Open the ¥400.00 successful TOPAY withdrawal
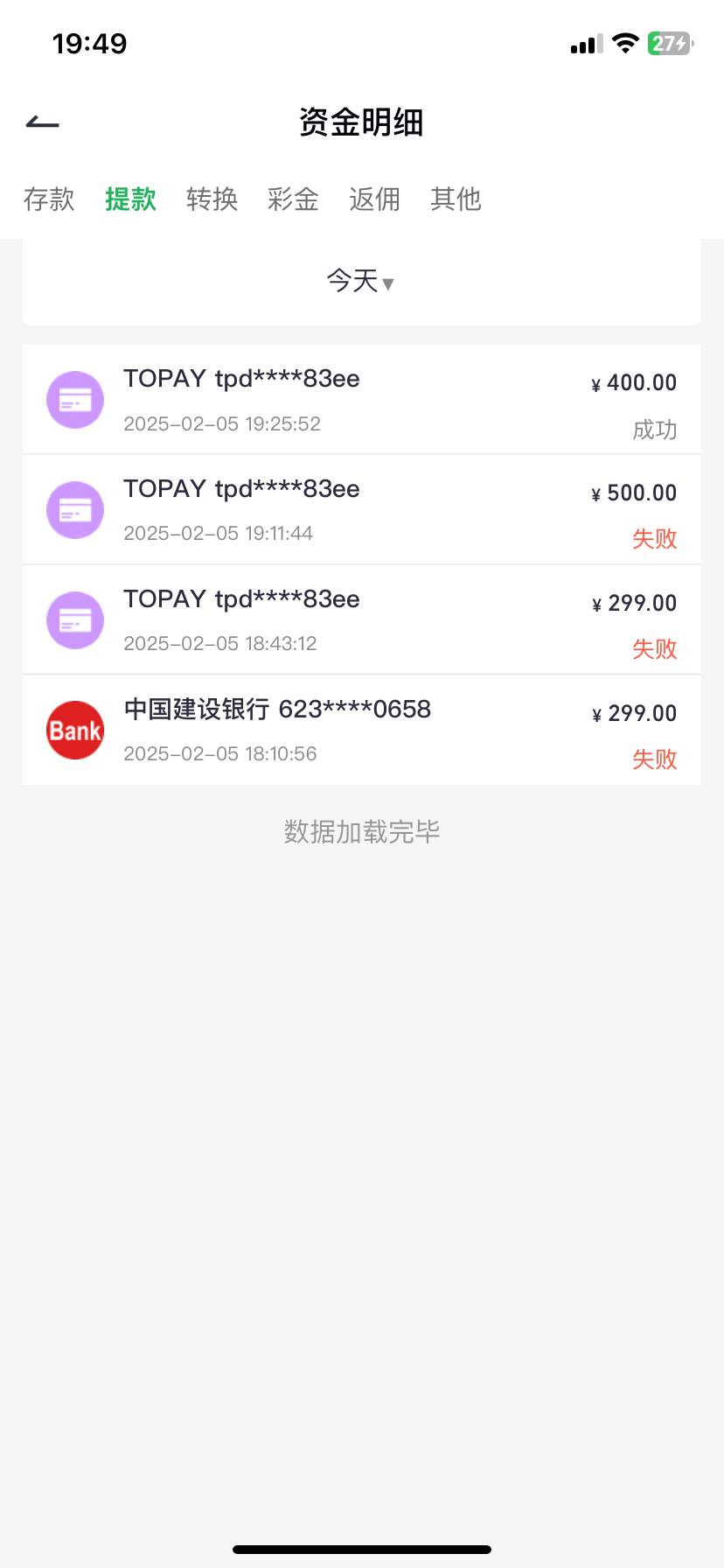The height and width of the screenshot is (1568, 724). click(x=361, y=400)
